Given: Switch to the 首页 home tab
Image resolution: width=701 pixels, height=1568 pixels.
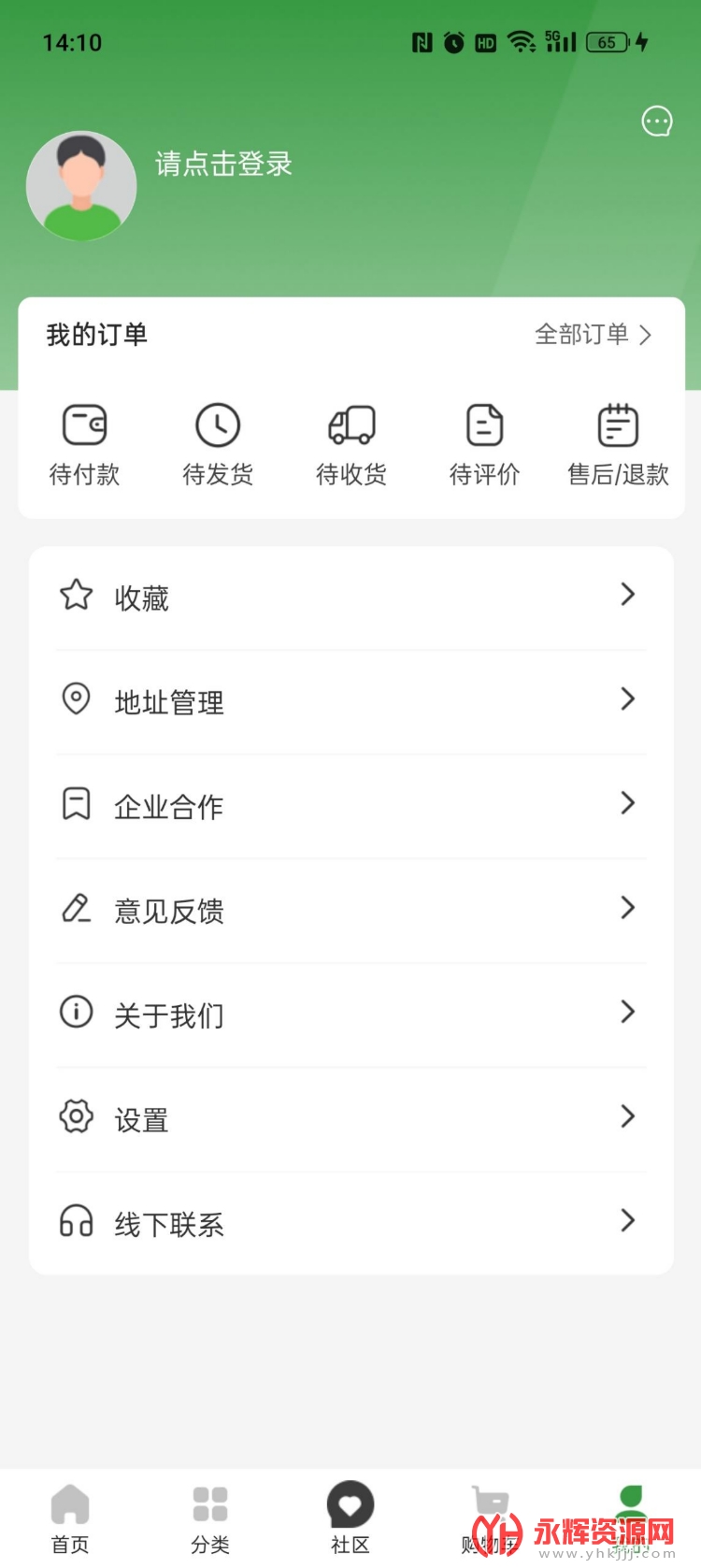Looking at the screenshot, I should click(70, 1518).
